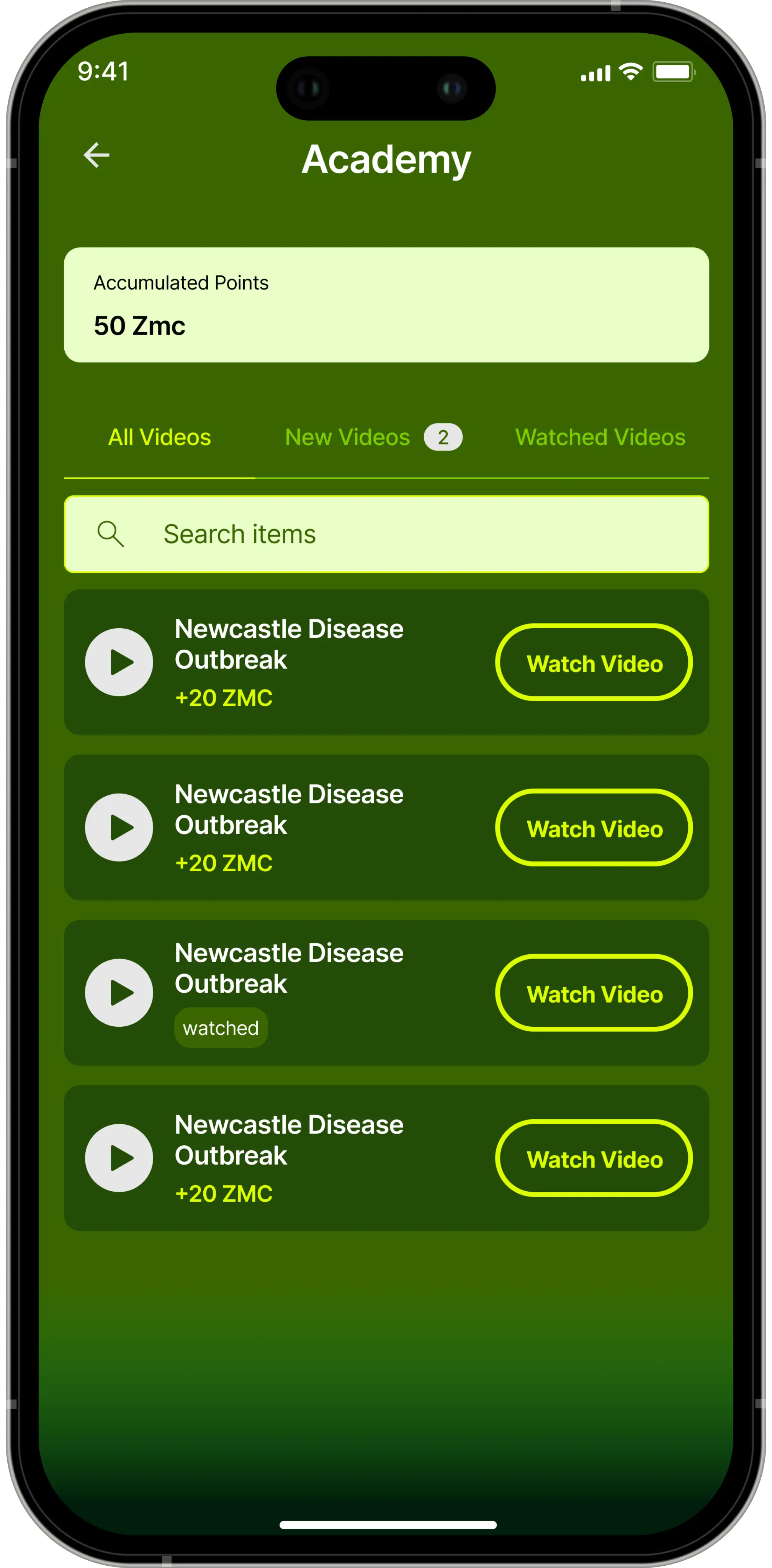Switch to the Watched Videos tab
Viewport: 772px width, 1568px height.
tap(600, 437)
